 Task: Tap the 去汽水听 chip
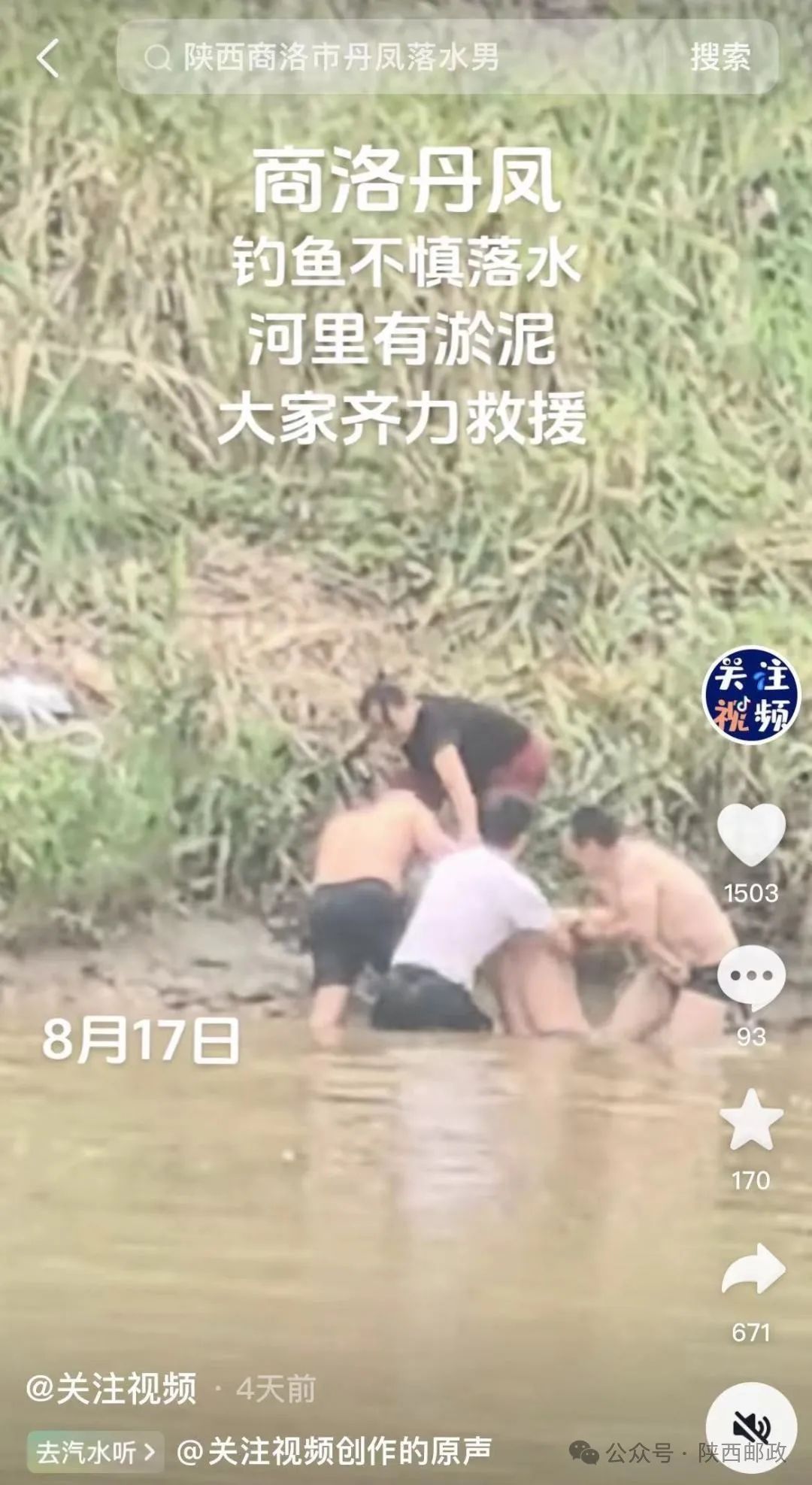[x=95, y=1451]
